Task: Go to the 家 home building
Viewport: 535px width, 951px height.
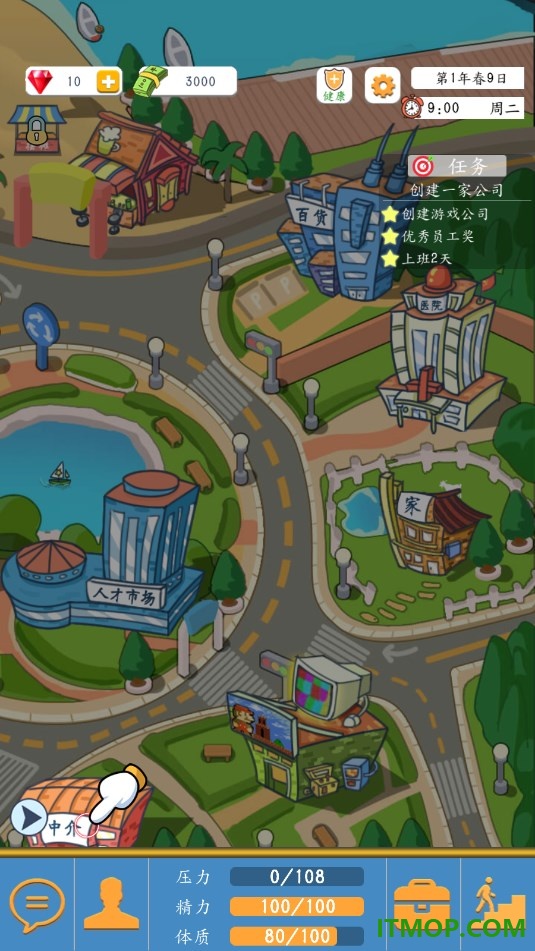Action: tap(432, 522)
